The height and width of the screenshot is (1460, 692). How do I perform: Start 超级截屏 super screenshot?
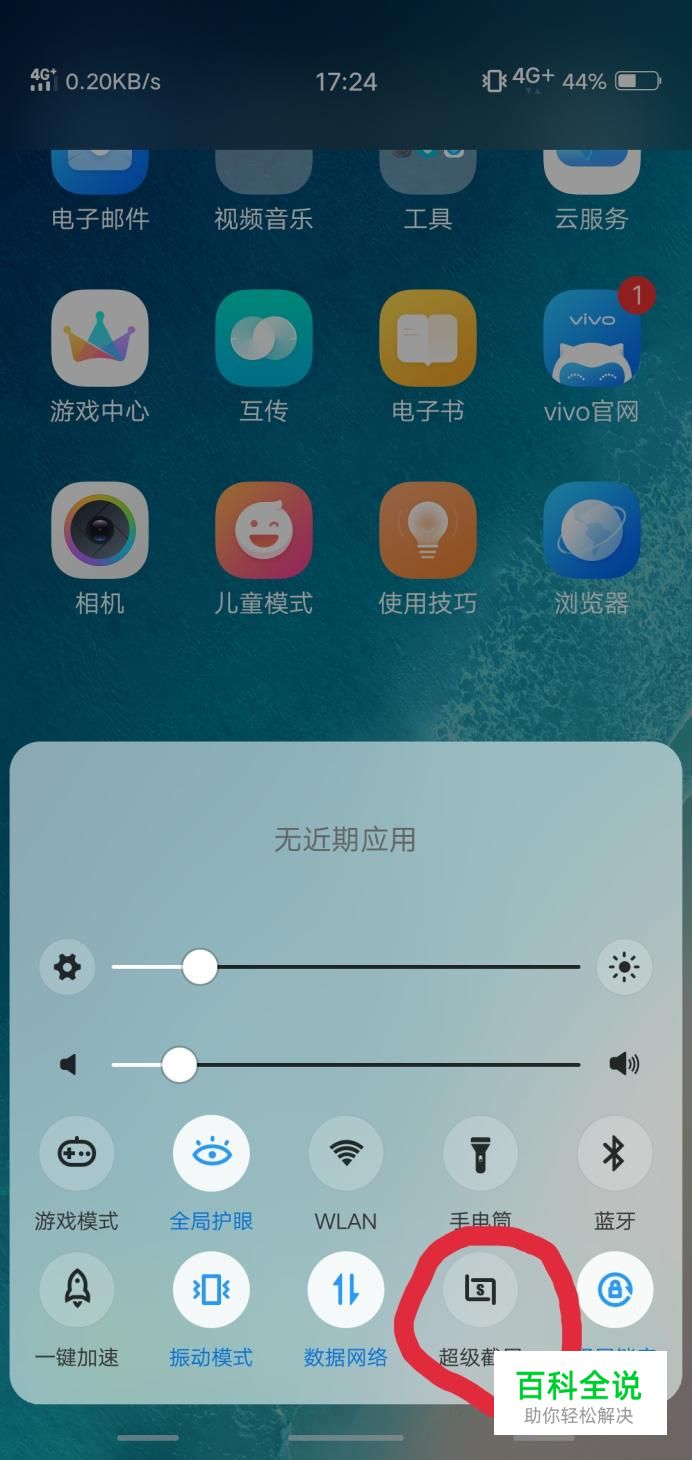481,1290
